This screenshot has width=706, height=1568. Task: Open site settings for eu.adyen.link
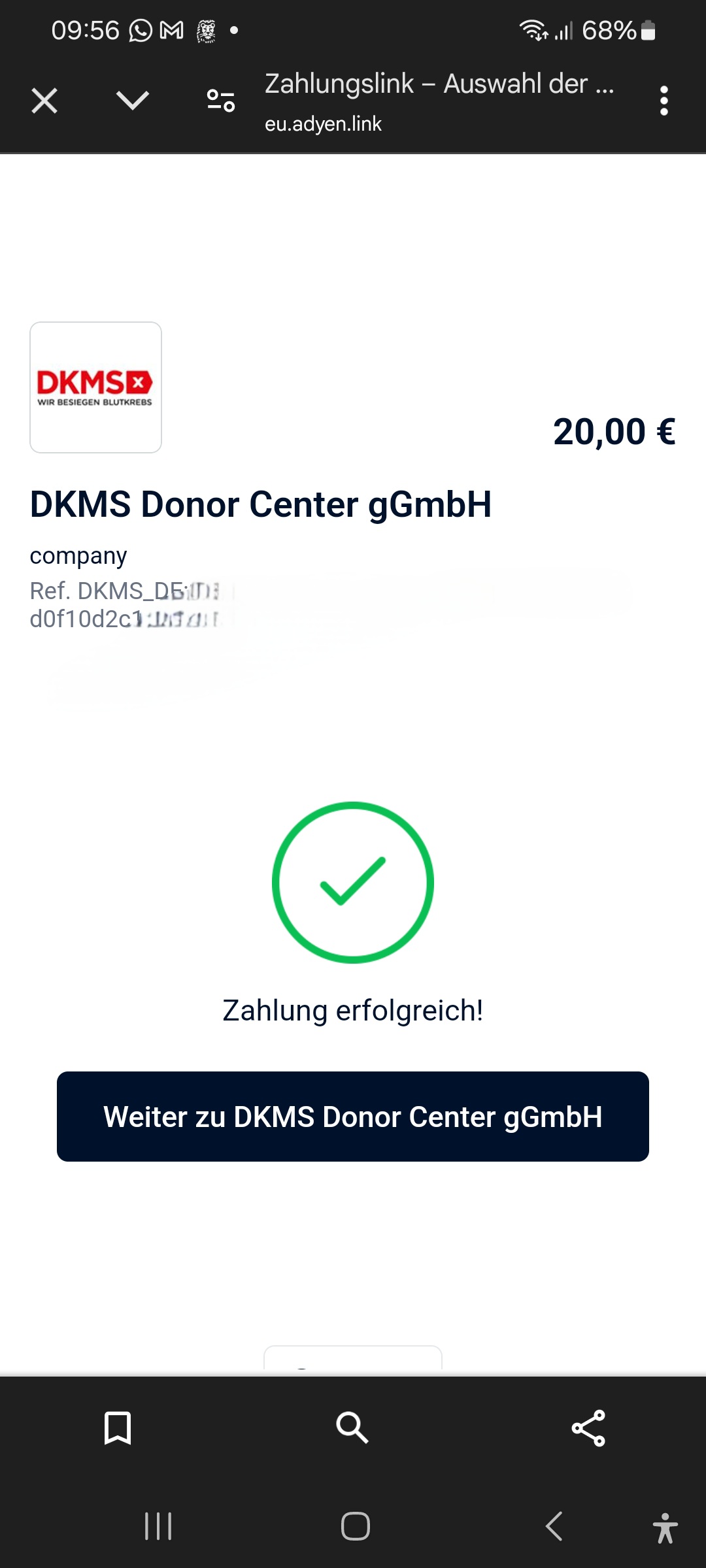[221, 101]
